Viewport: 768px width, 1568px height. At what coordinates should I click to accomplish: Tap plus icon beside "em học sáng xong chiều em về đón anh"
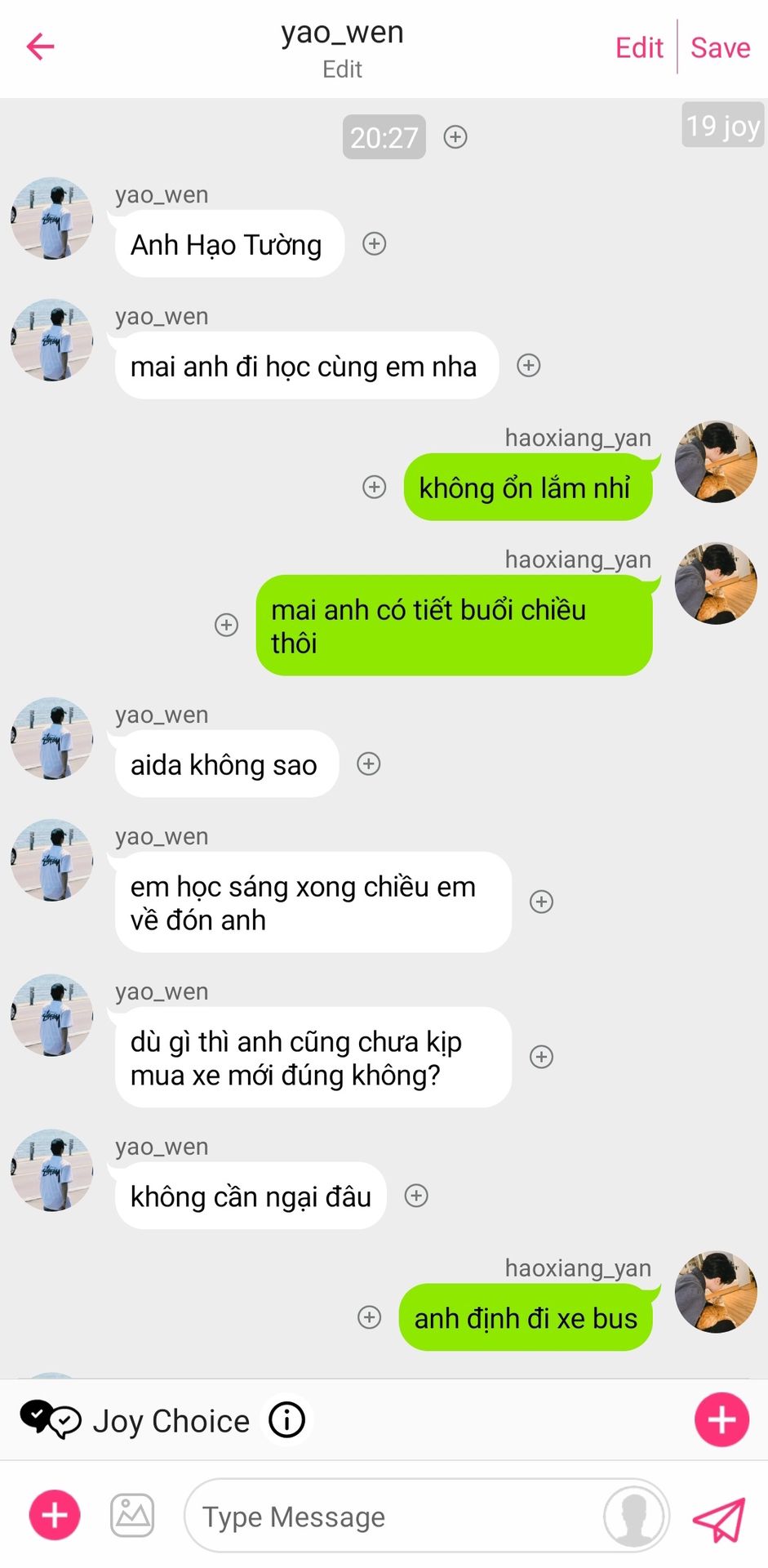pos(542,902)
